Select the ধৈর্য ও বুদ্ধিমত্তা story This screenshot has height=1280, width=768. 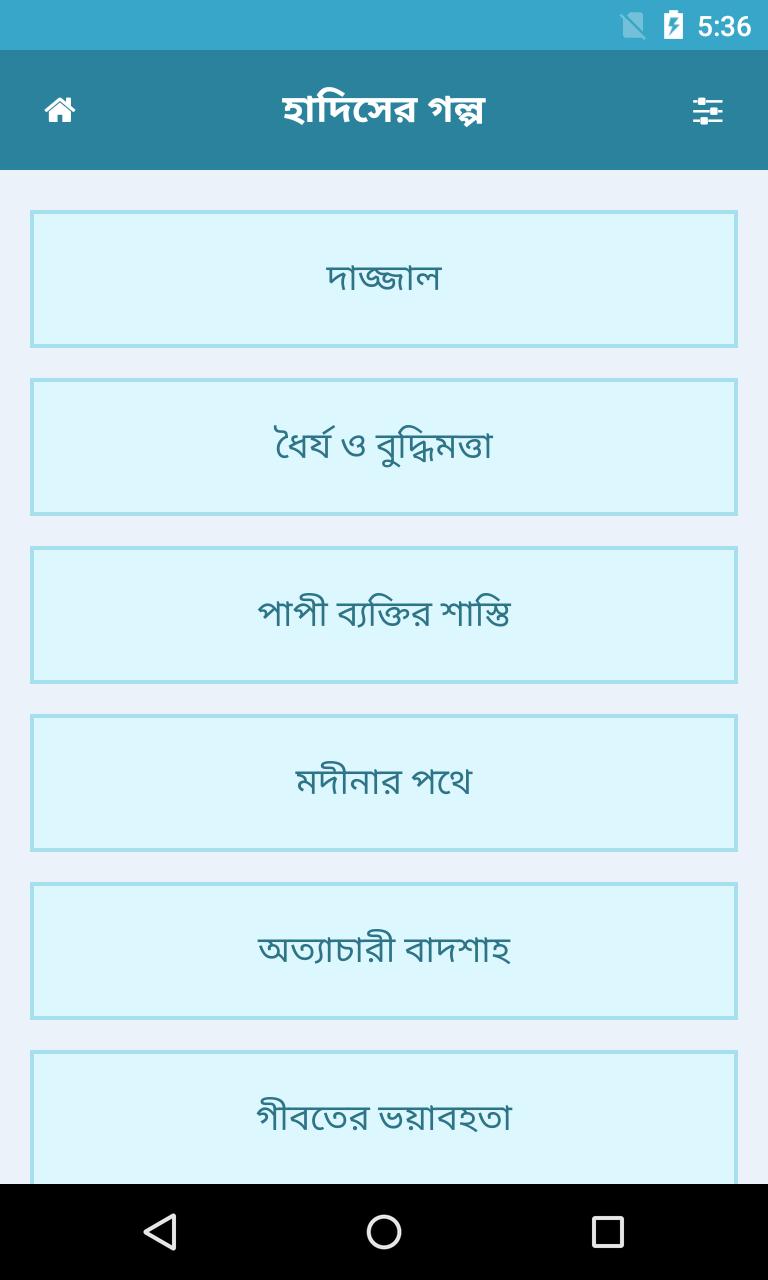coord(384,447)
